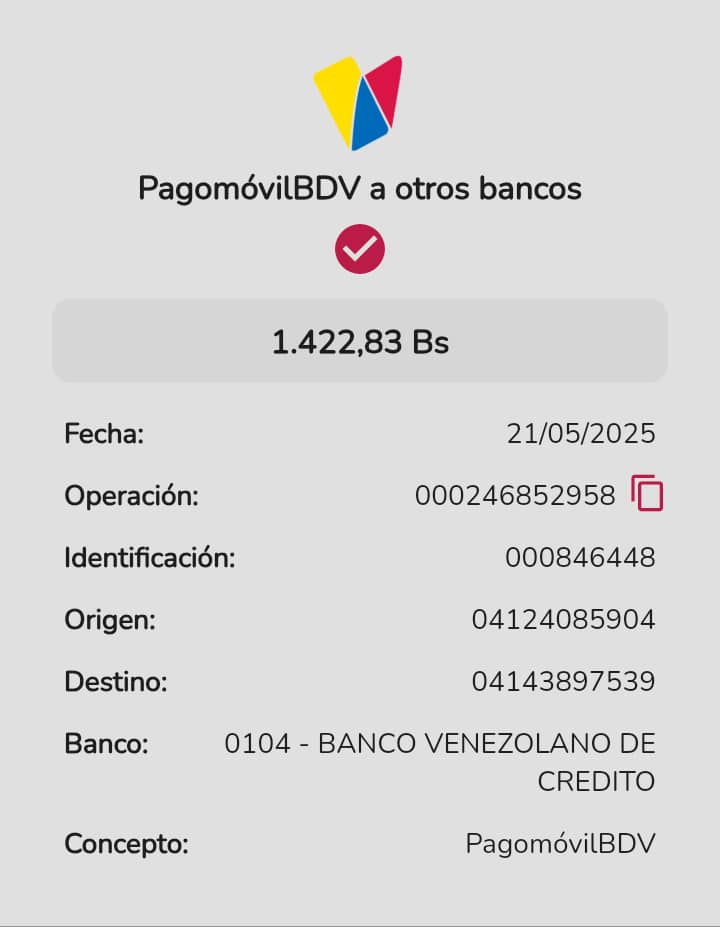This screenshot has height=927, width=720.
Task: Copy the operation number 000246852958
Action: [647, 494]
